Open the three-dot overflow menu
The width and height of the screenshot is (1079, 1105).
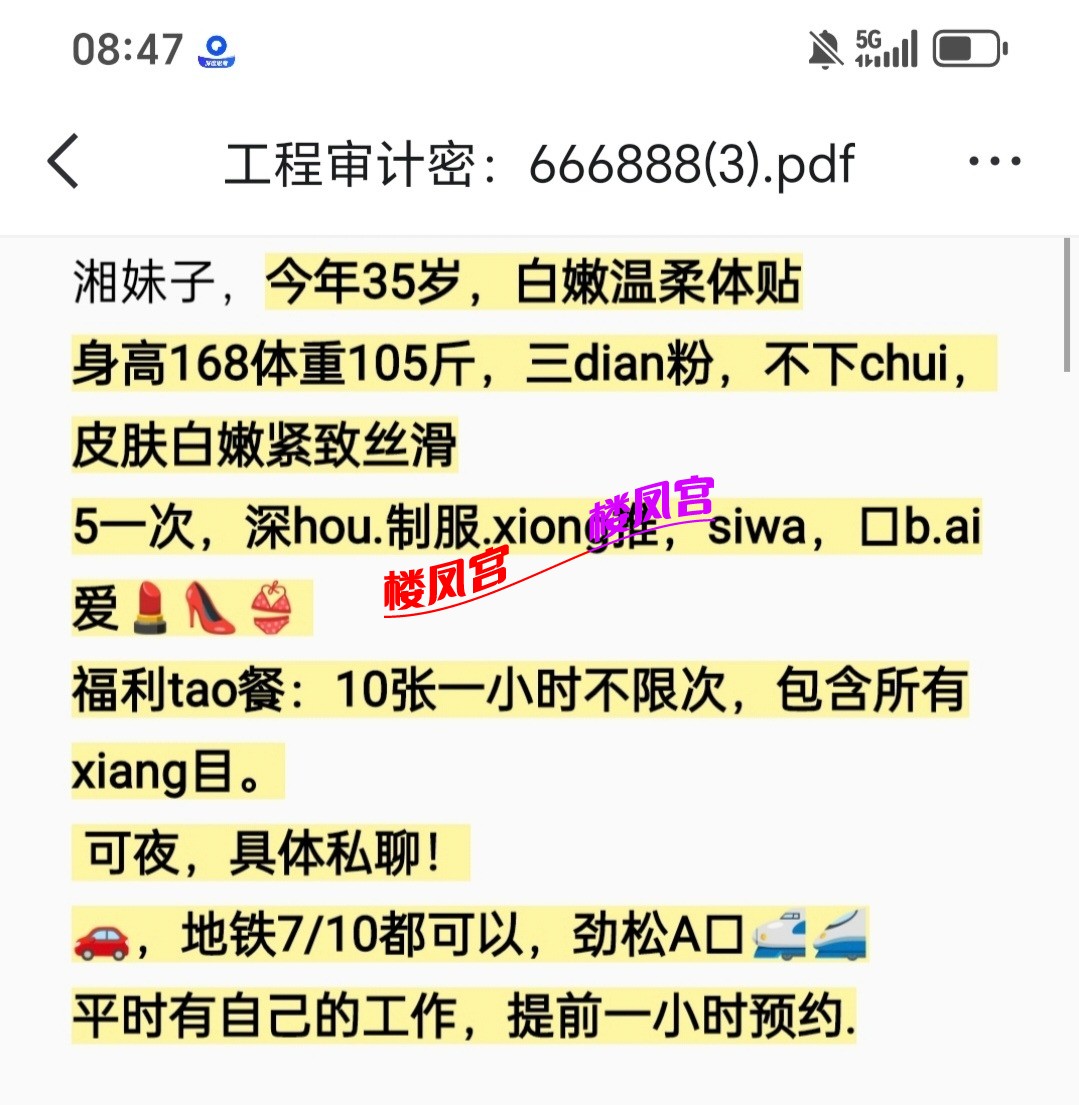coord(996,160)
